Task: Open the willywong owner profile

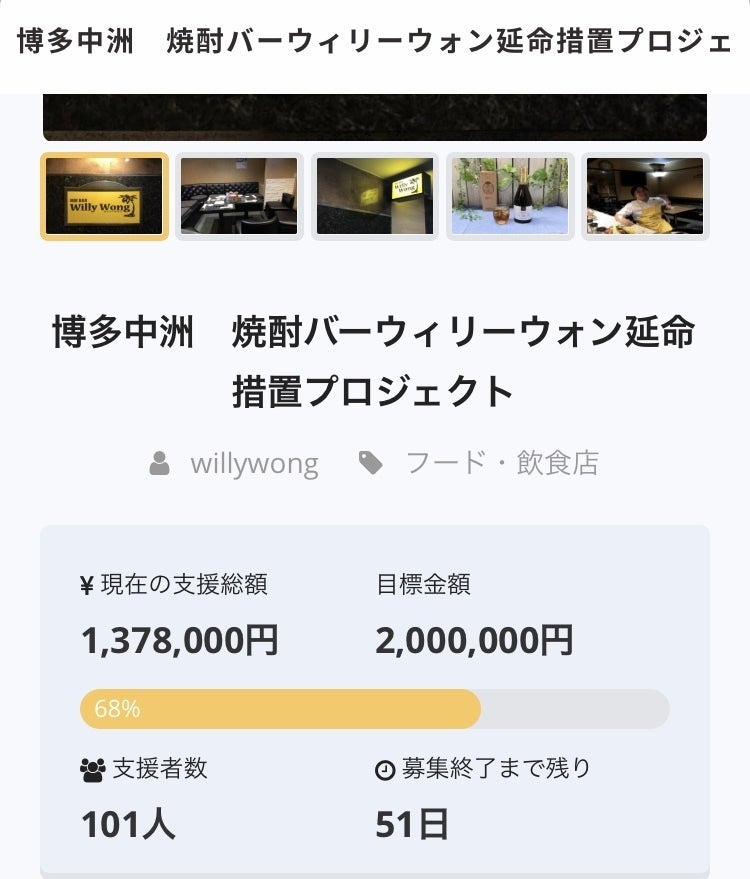Action: click(254, 463)
